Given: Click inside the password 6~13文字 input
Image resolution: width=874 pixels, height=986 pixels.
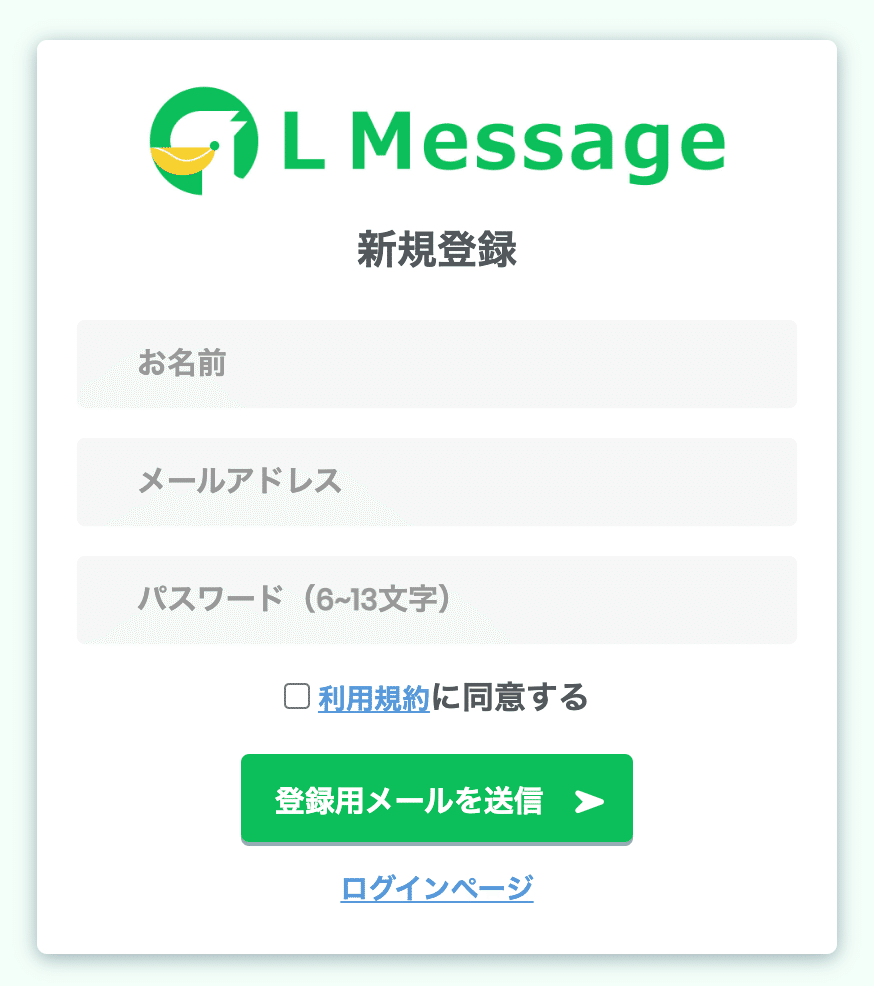Looking at the screenshot, I should (x=436, y=600).
